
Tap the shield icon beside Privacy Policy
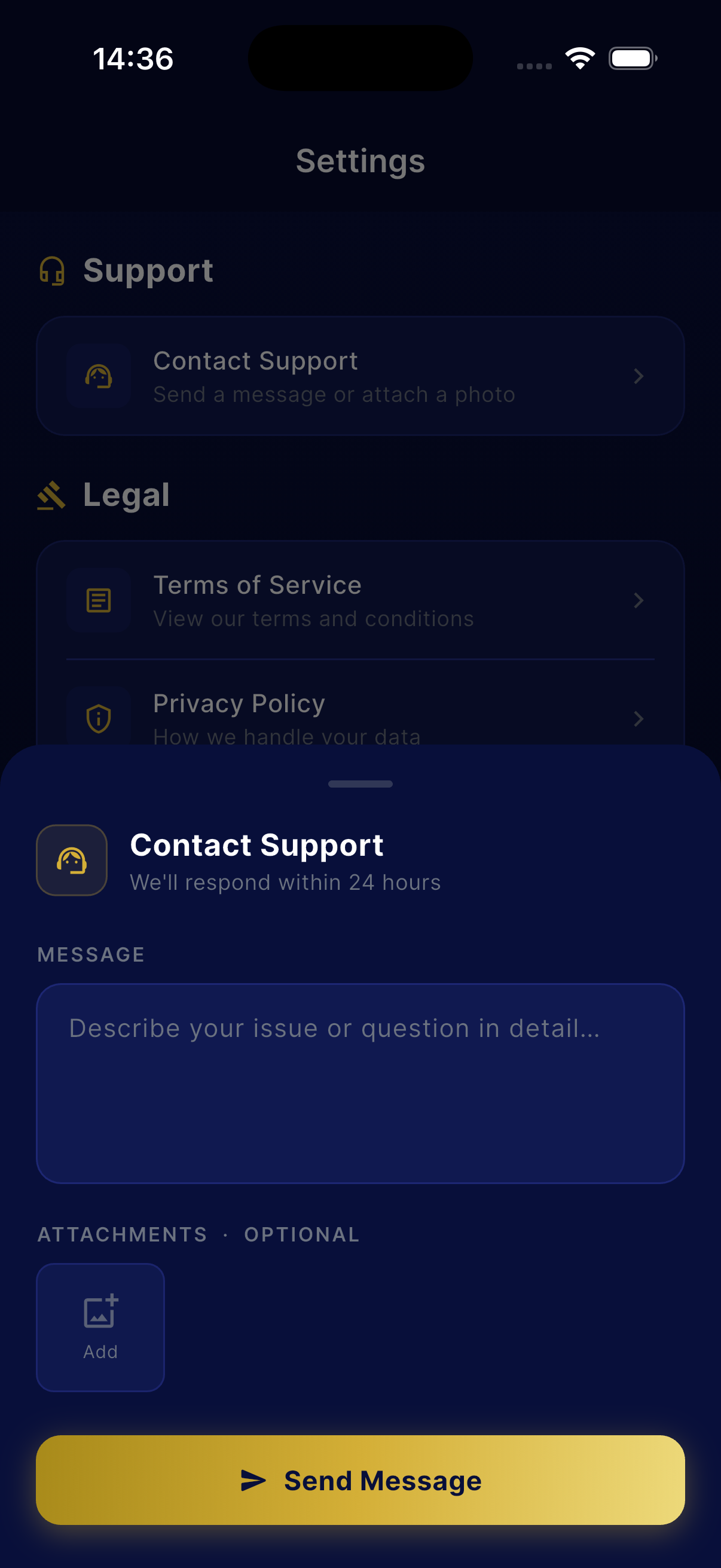click(99, 718)
